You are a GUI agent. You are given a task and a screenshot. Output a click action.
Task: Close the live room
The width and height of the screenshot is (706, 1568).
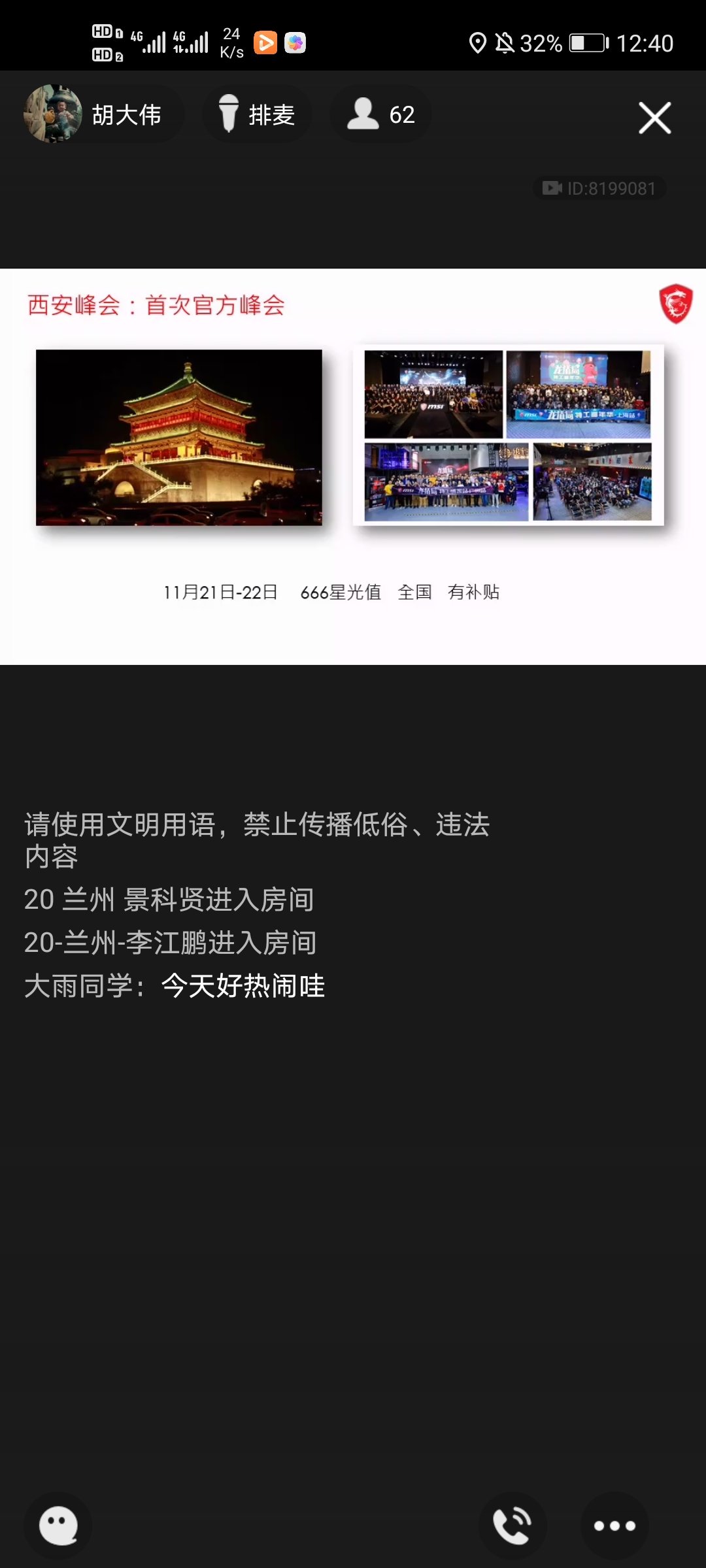654,118
